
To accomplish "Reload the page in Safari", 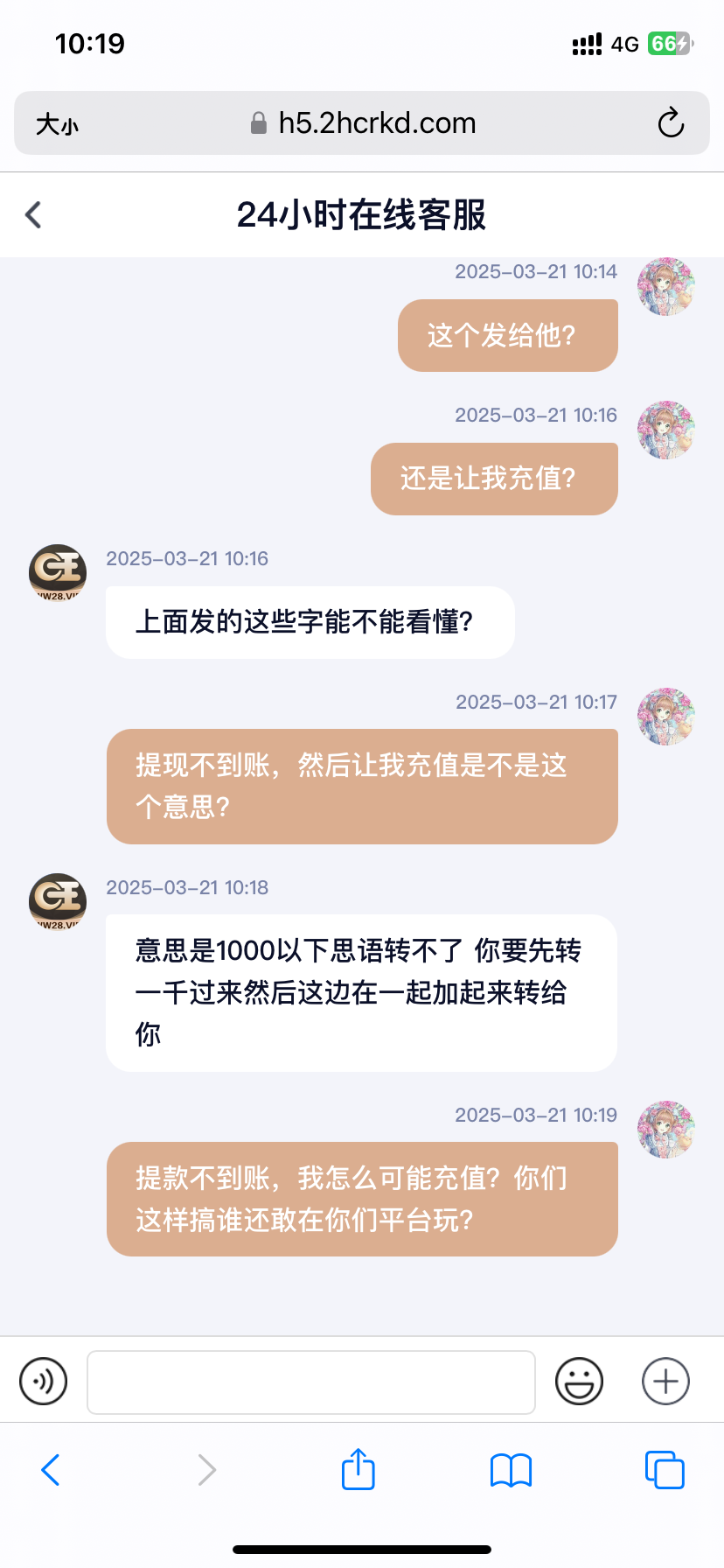I will pos(671,123).
